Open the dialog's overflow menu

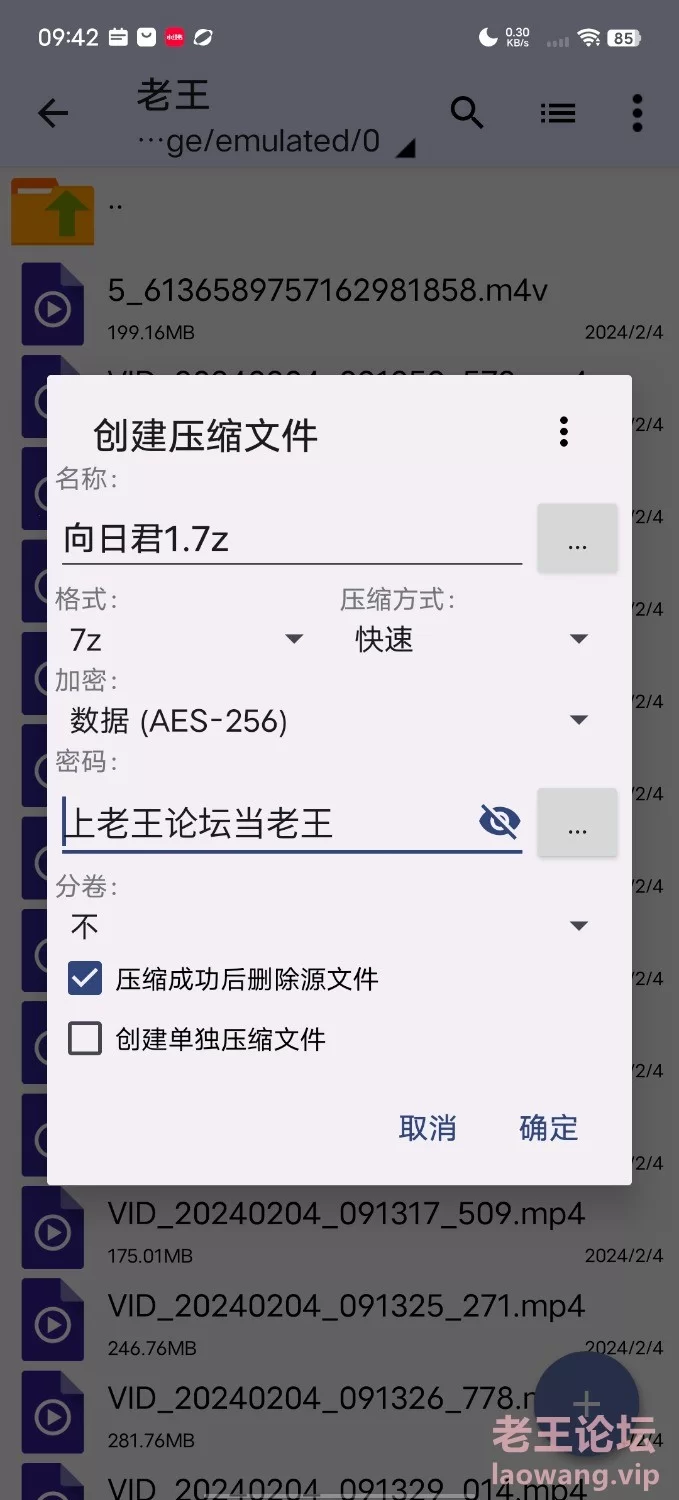click(x=564, y=432)
